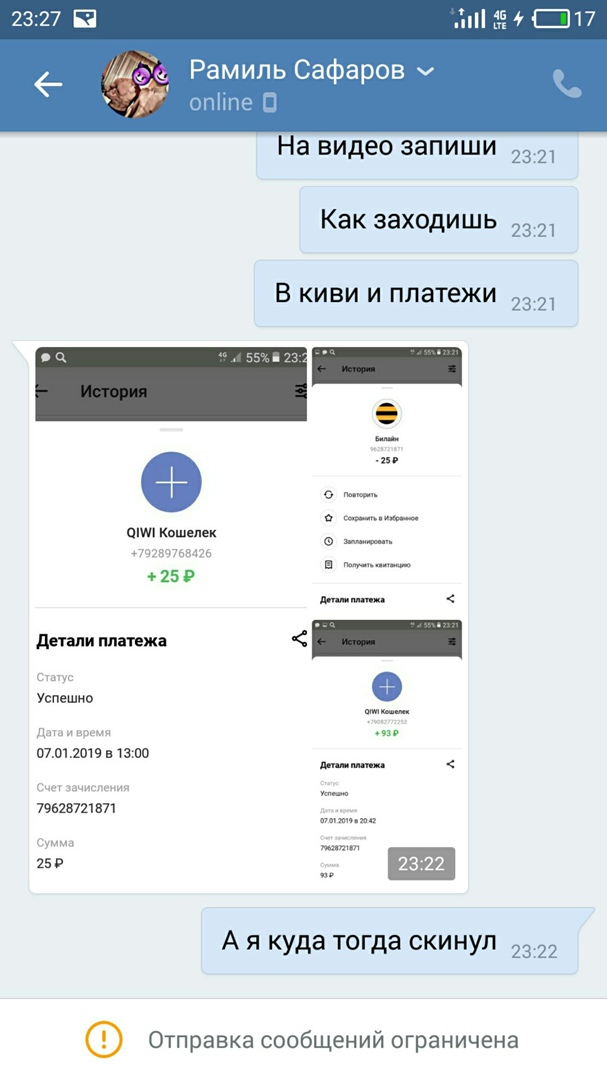Call Рамиль Сафаров
The width and height of the screenshot is (607, 1080).
point(567,84)
